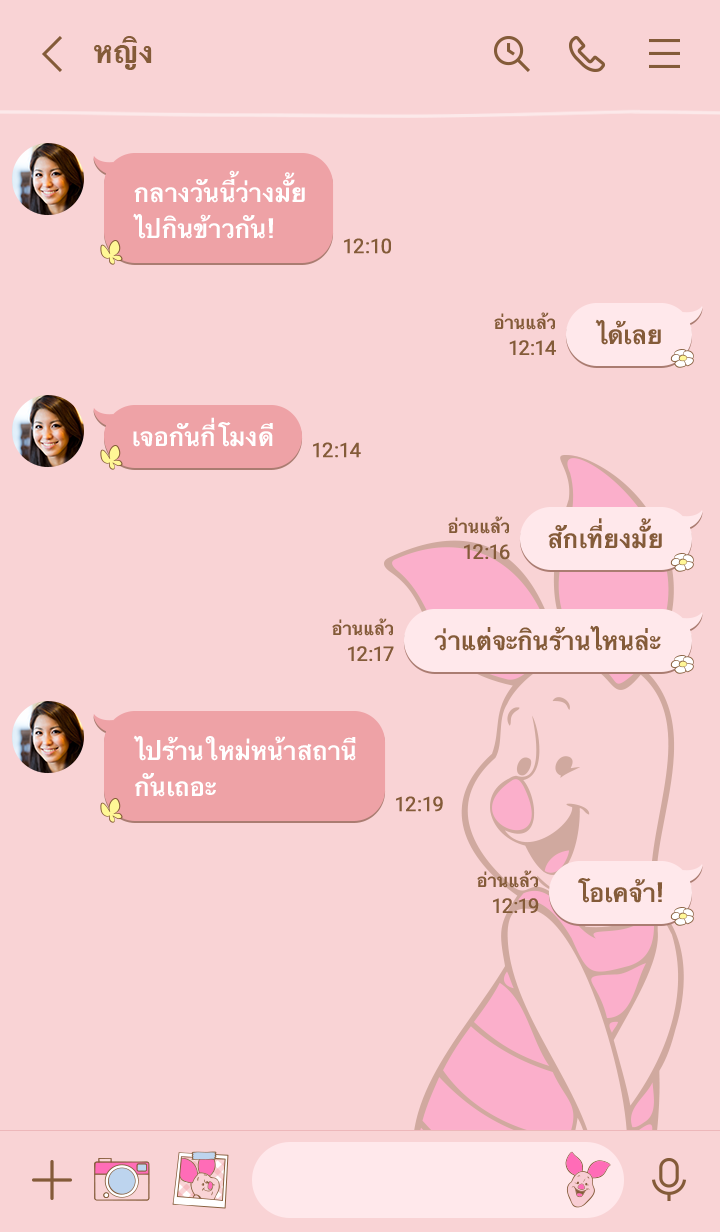Screen dimensions: 720x1232
Task: Search the chat history
Action: click(511, 54)
